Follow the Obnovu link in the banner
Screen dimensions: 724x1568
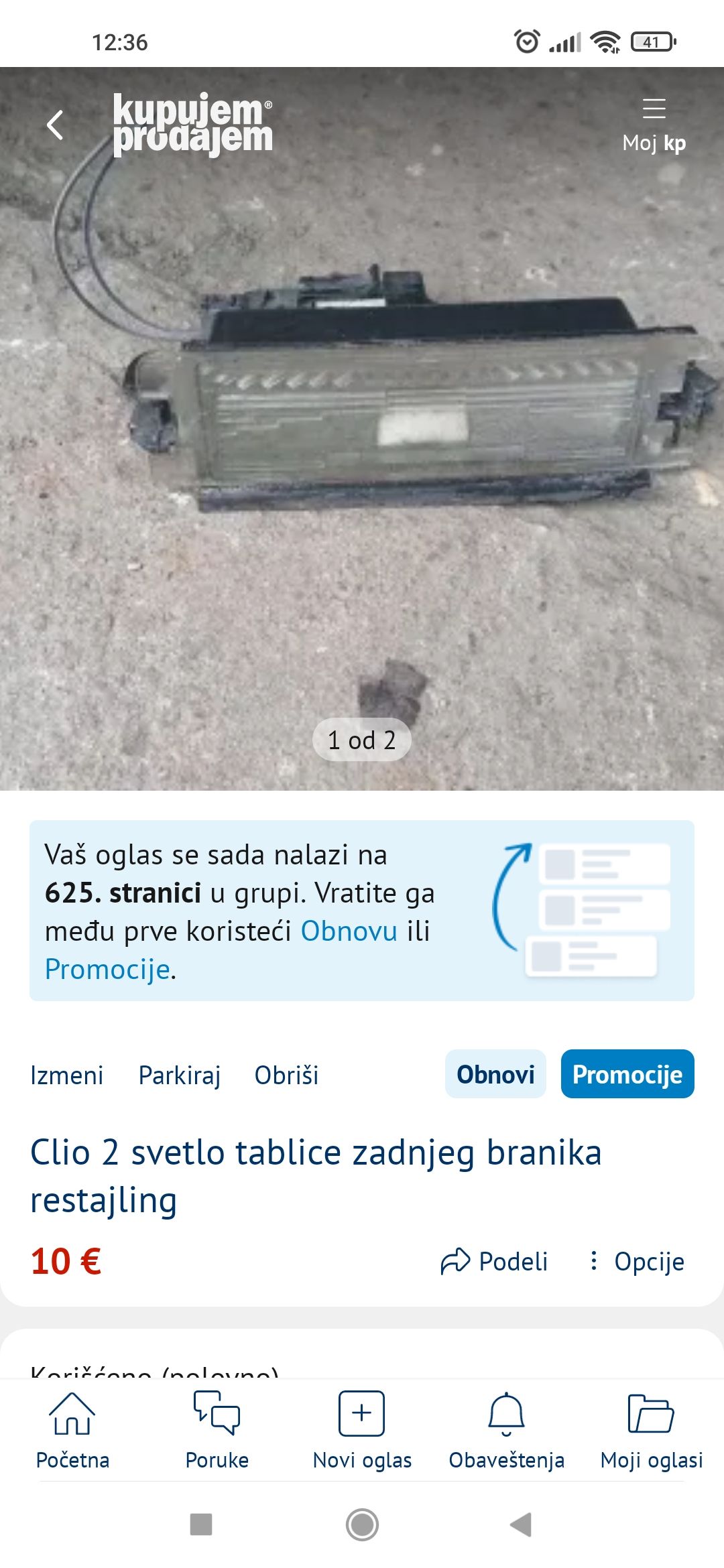pyautogui.click(x=349, y=931)
